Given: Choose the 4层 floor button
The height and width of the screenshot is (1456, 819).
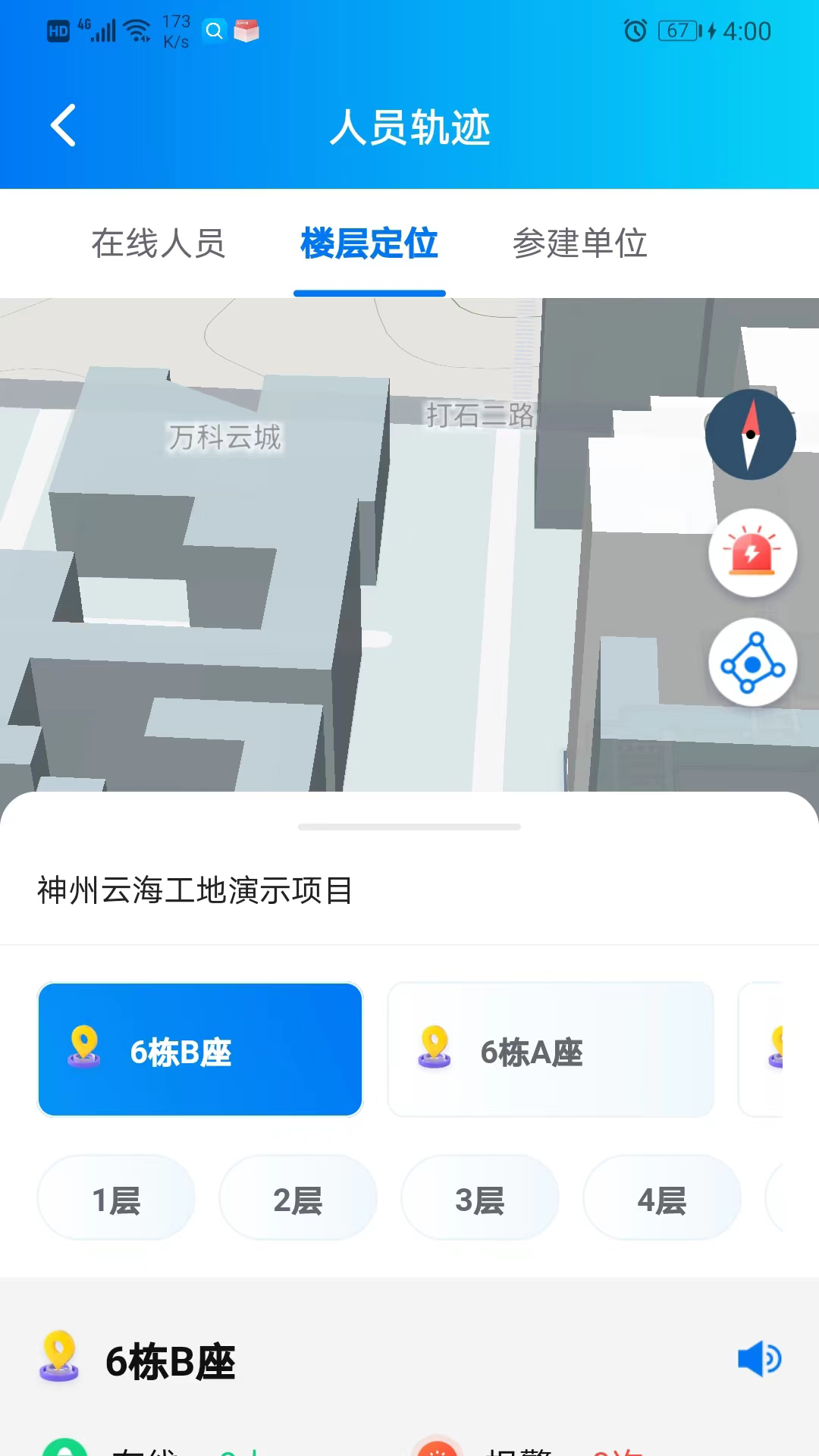Looking at the screenshot, I should point(662,1198).
